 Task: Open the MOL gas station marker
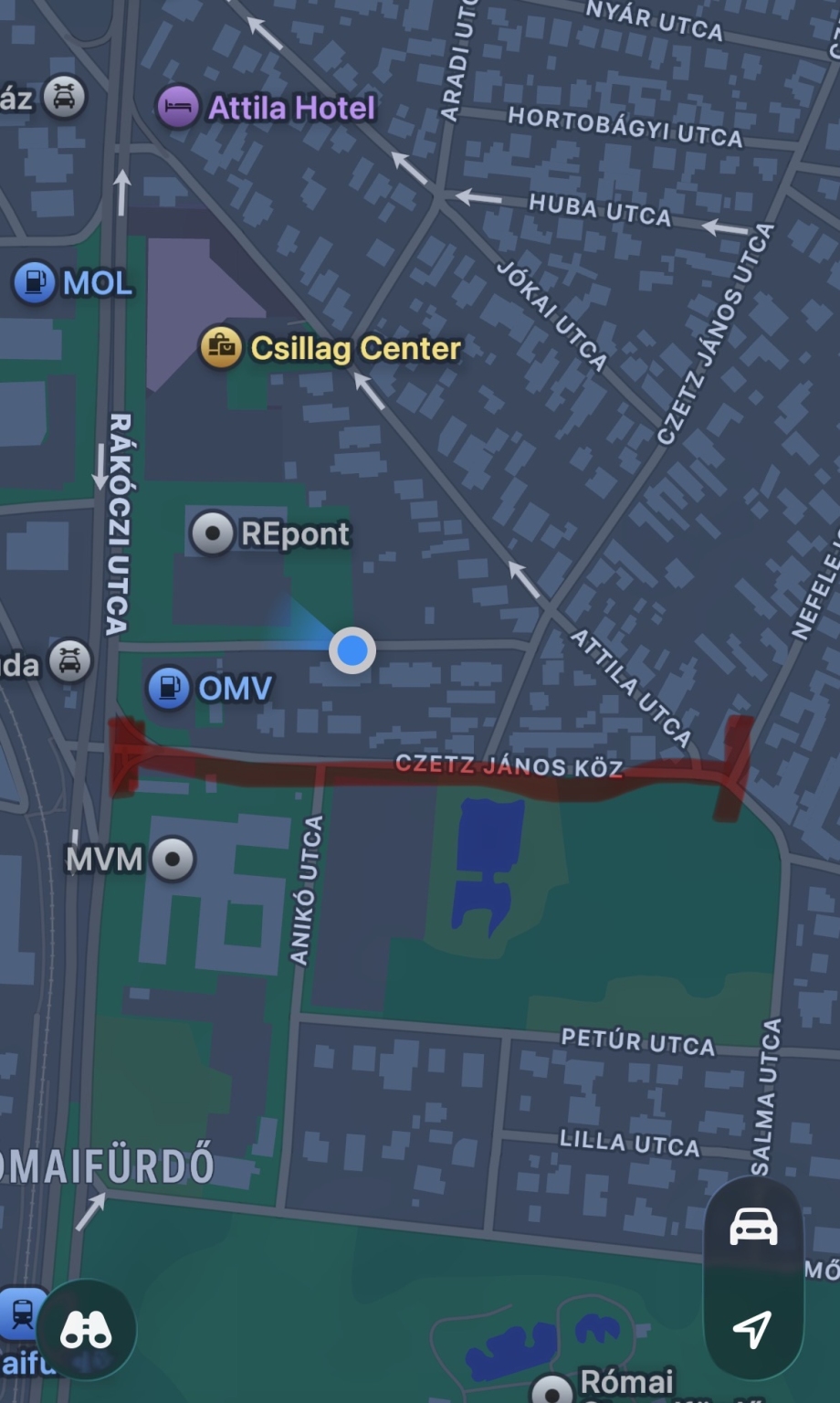pos(35,282)
